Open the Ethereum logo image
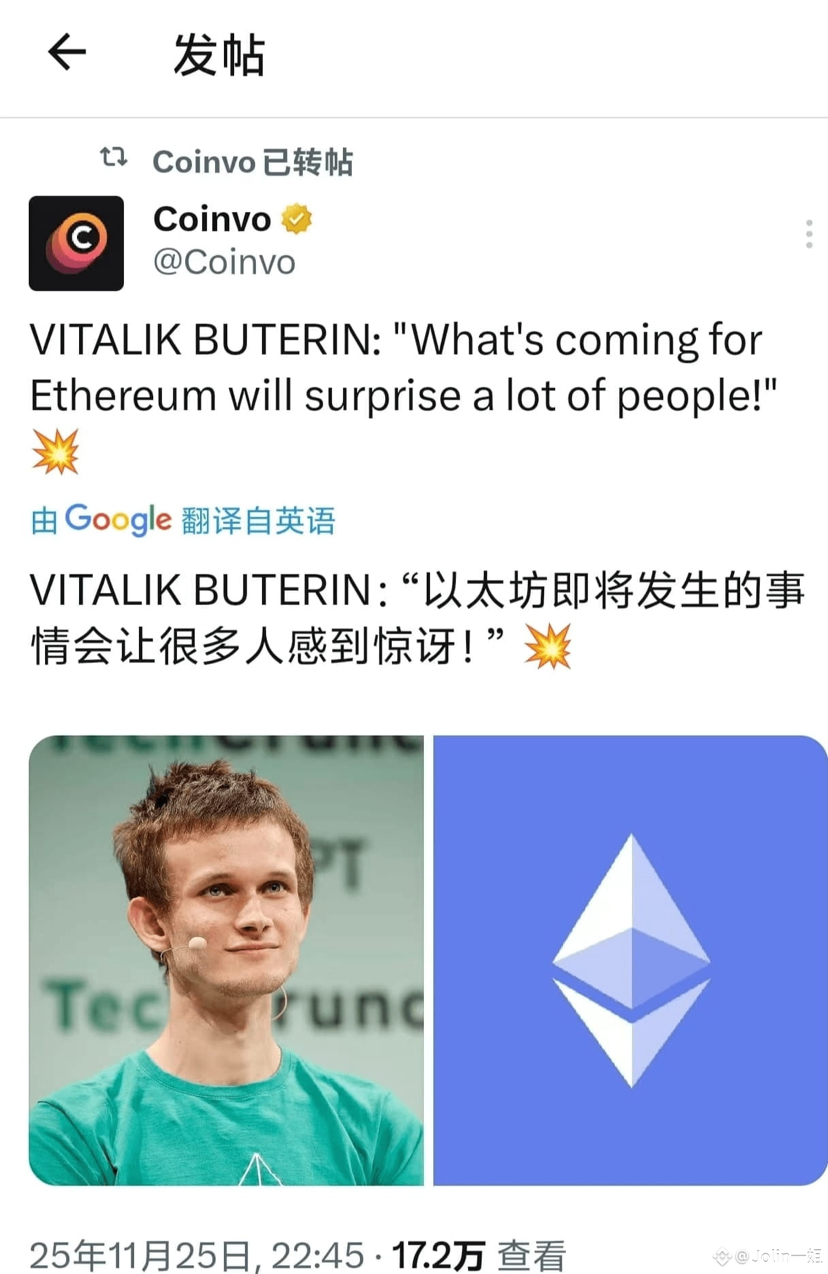828x1274 pixels. coord(630,960)
